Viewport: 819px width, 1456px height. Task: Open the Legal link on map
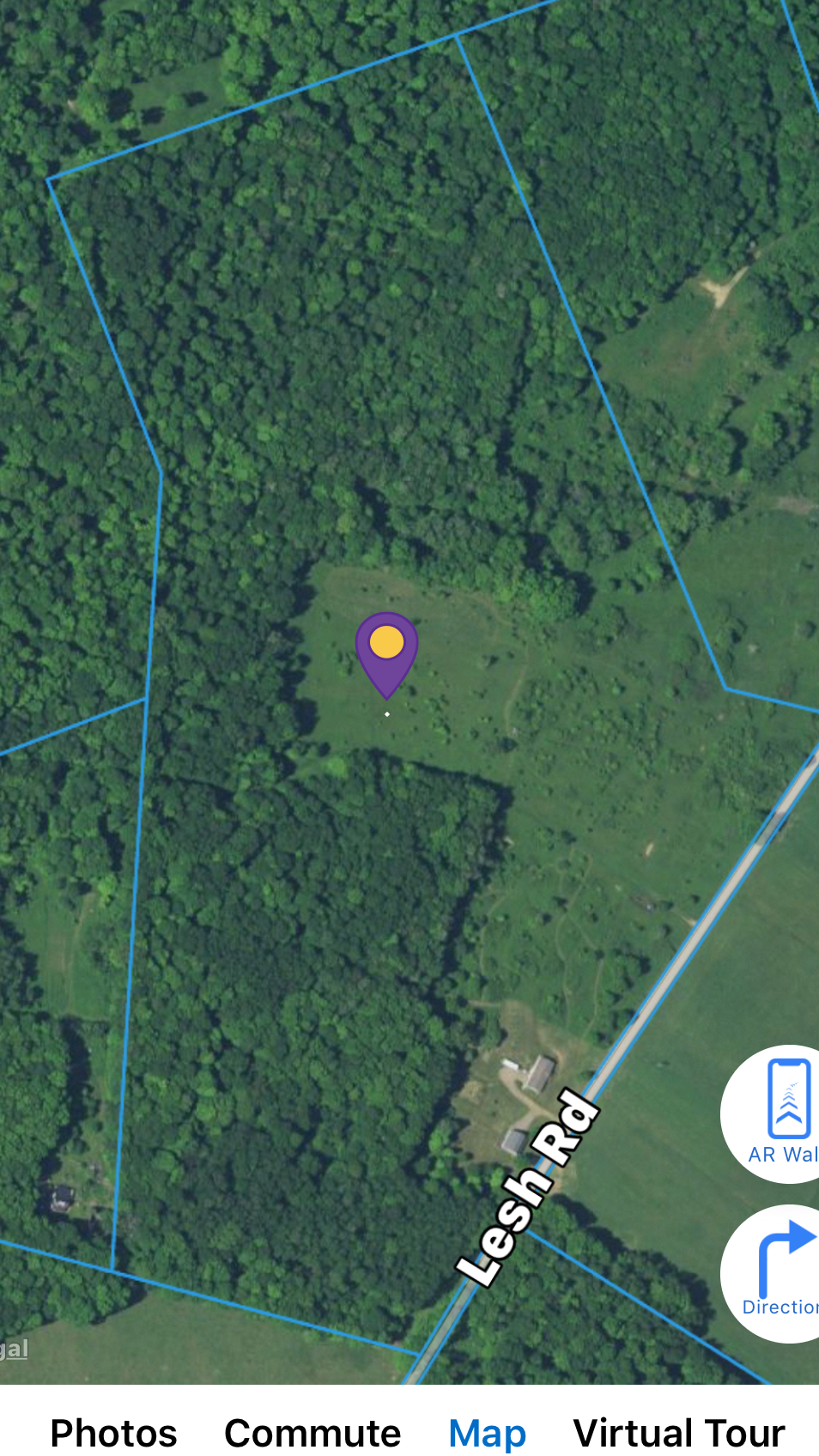[14, 1349]
